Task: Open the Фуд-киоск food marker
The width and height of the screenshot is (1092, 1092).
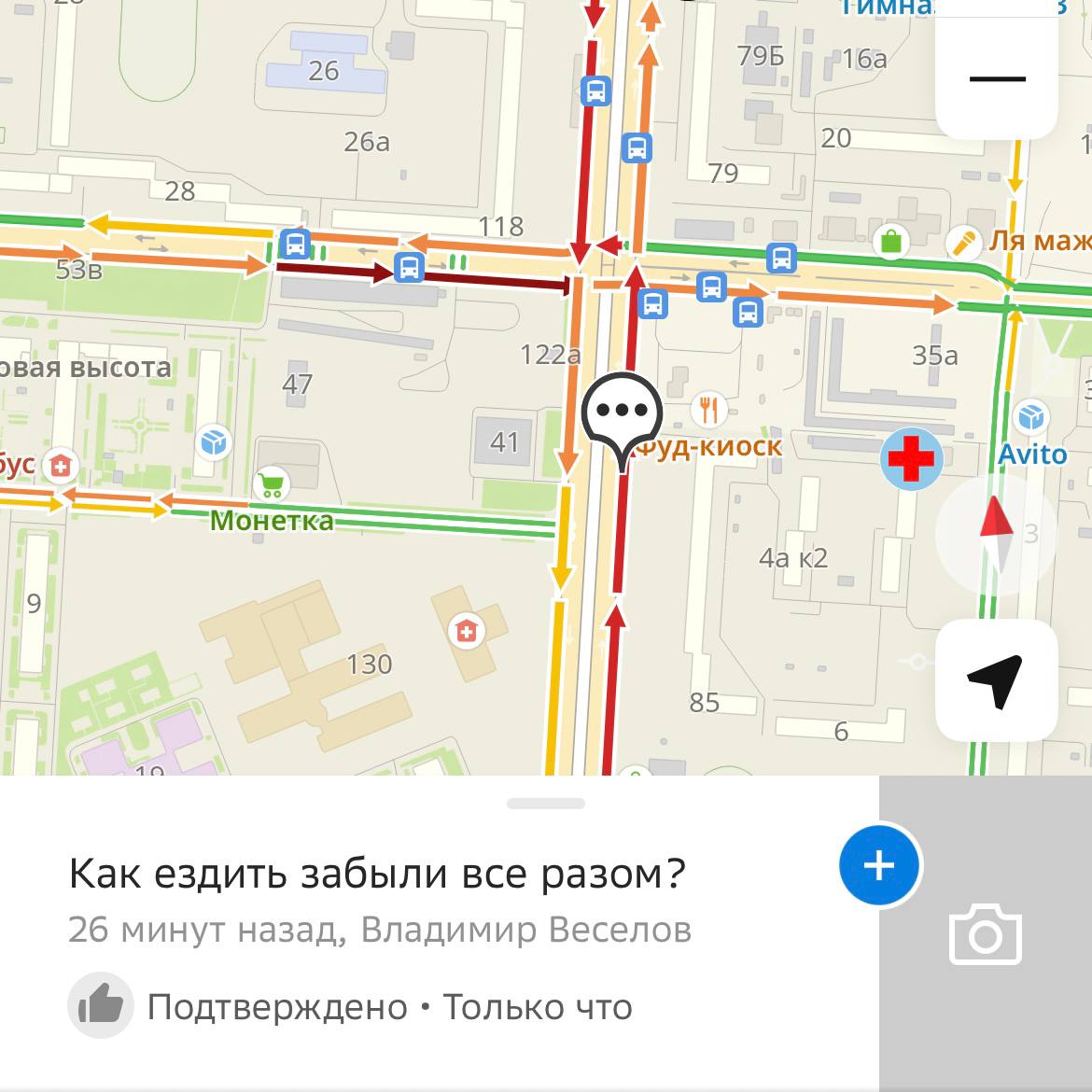Action: (708, 409)
